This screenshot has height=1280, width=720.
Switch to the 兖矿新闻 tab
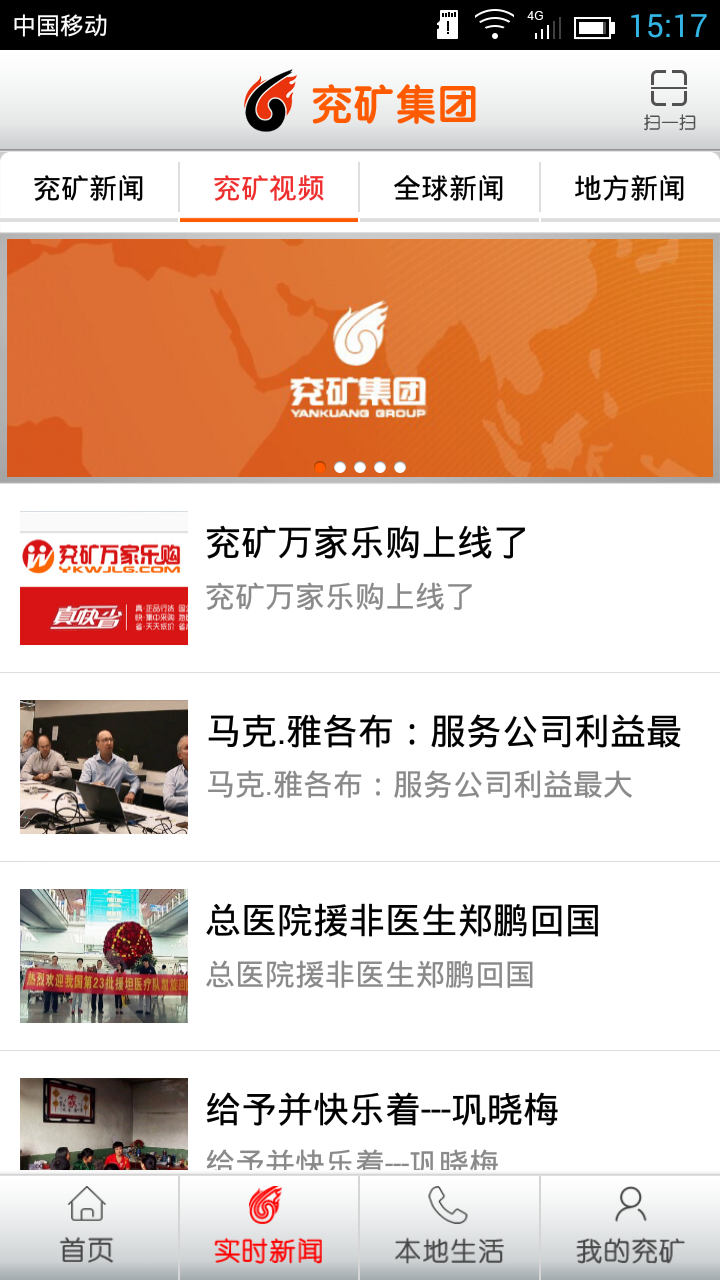[x=89, y=188]
